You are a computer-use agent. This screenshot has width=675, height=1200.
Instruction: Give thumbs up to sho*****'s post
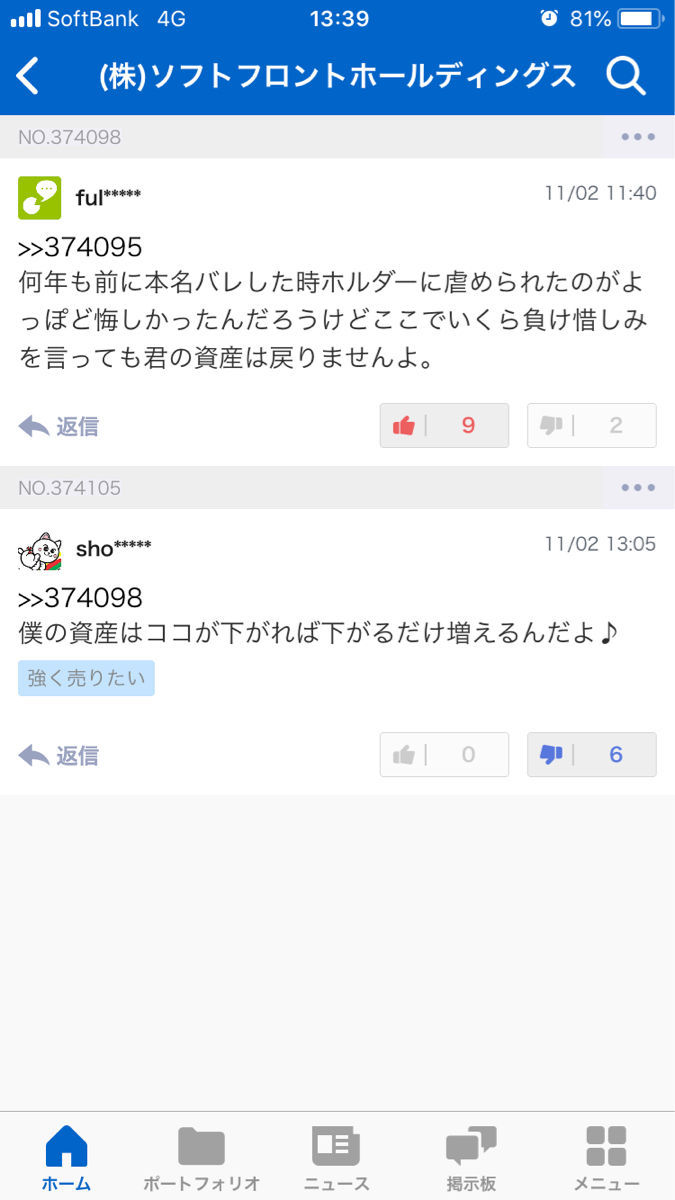tap(444, 755)
